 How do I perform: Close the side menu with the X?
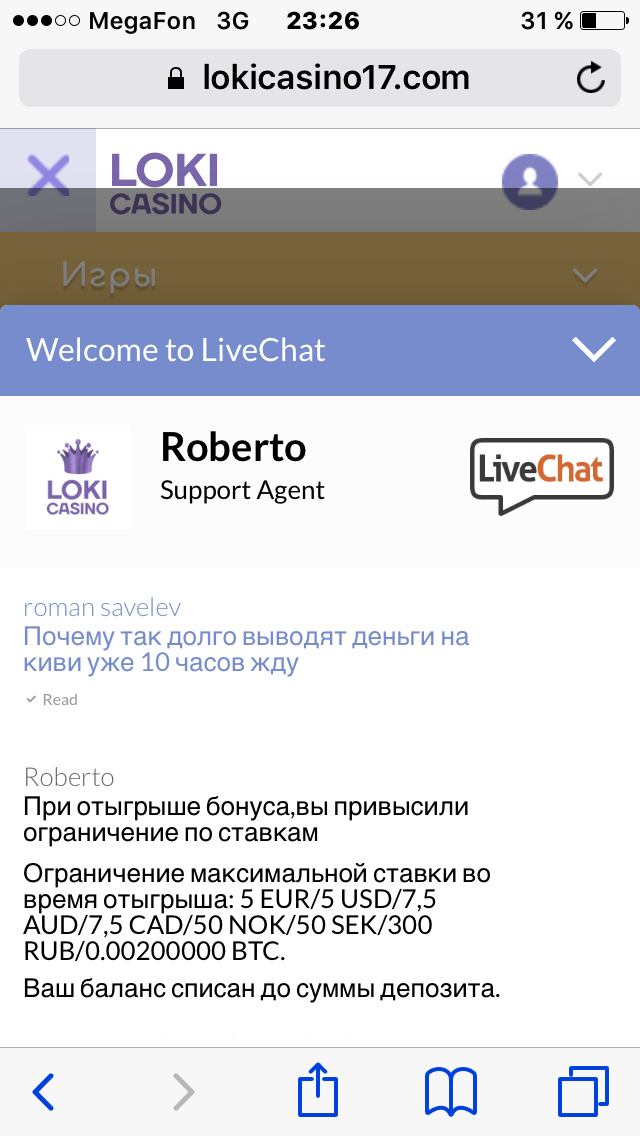[48, 176]
